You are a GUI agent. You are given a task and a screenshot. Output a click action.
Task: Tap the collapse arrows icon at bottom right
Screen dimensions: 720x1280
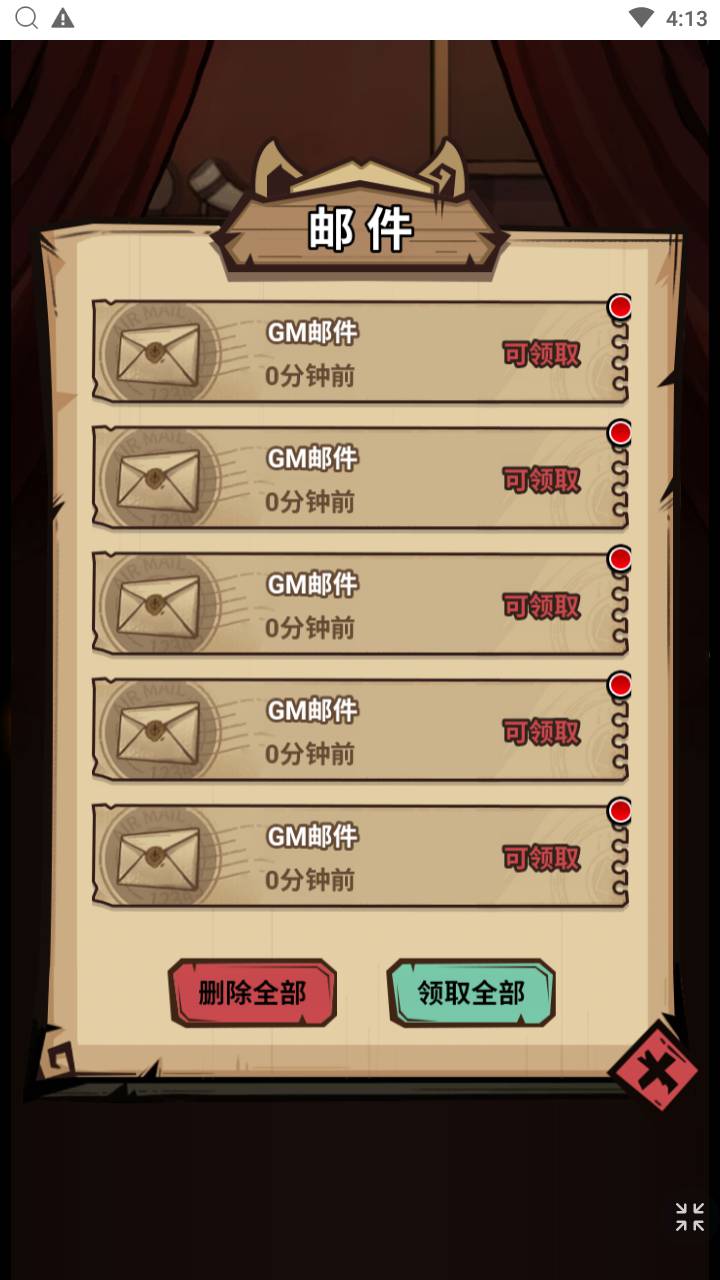[x=689, y=1217]
